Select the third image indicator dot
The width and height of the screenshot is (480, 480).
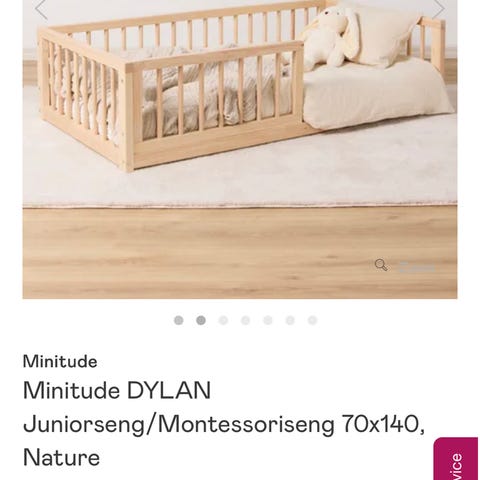223,320
